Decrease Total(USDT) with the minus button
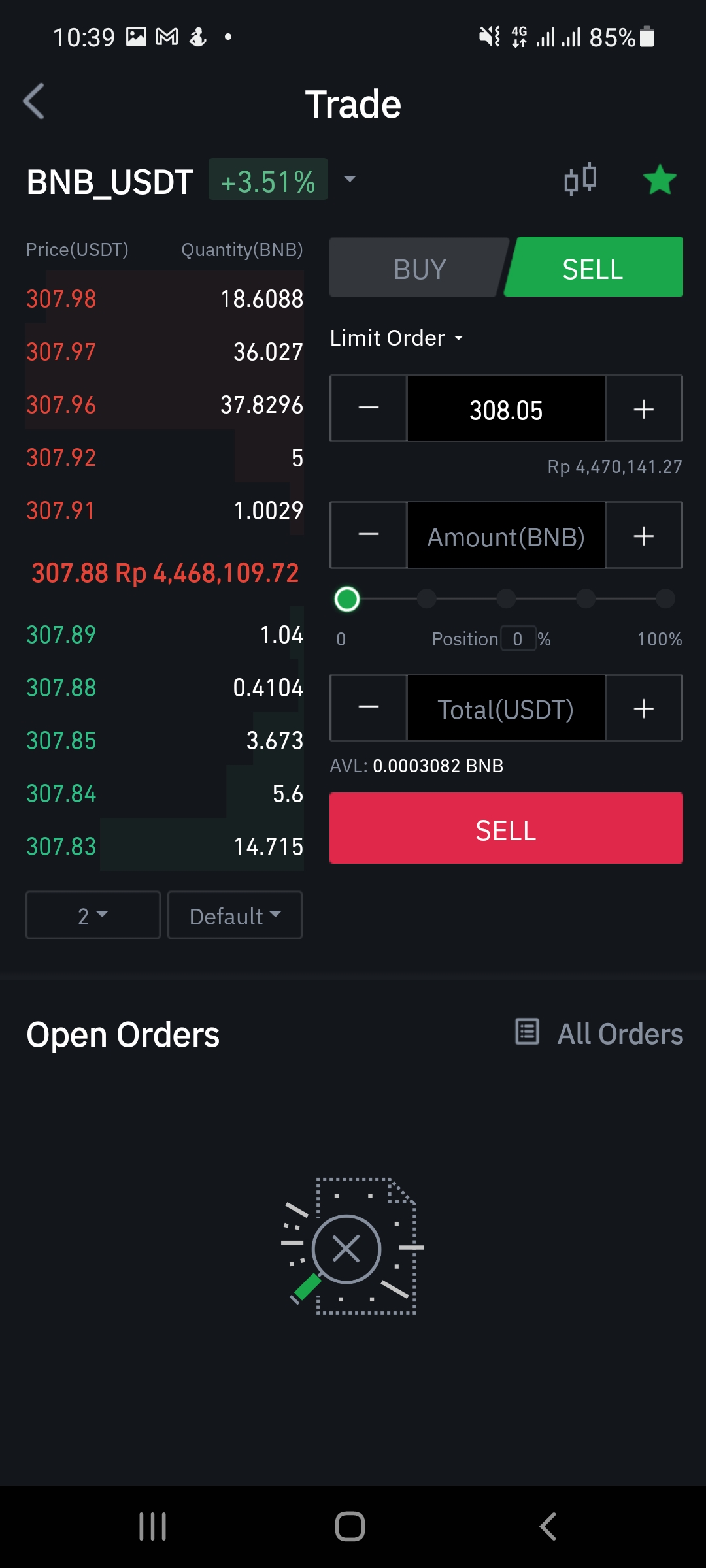This screenshot has width=706, height=1568. point(369,708)
